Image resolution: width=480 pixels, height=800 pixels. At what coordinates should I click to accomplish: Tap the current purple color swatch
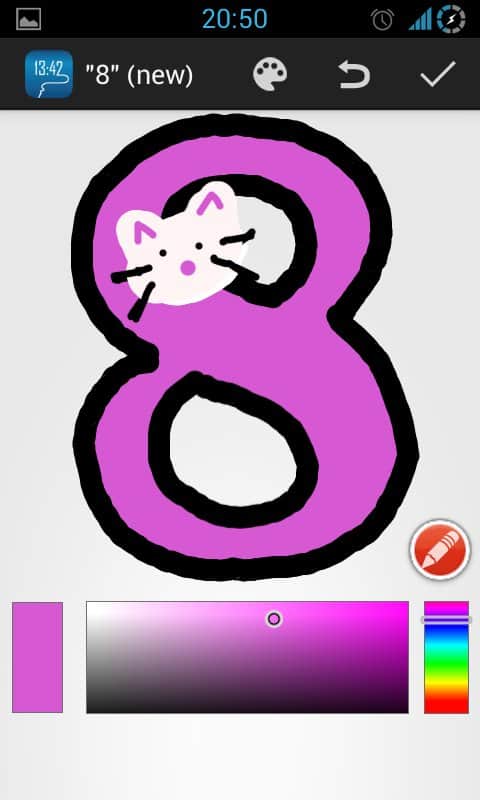(37, 657)
